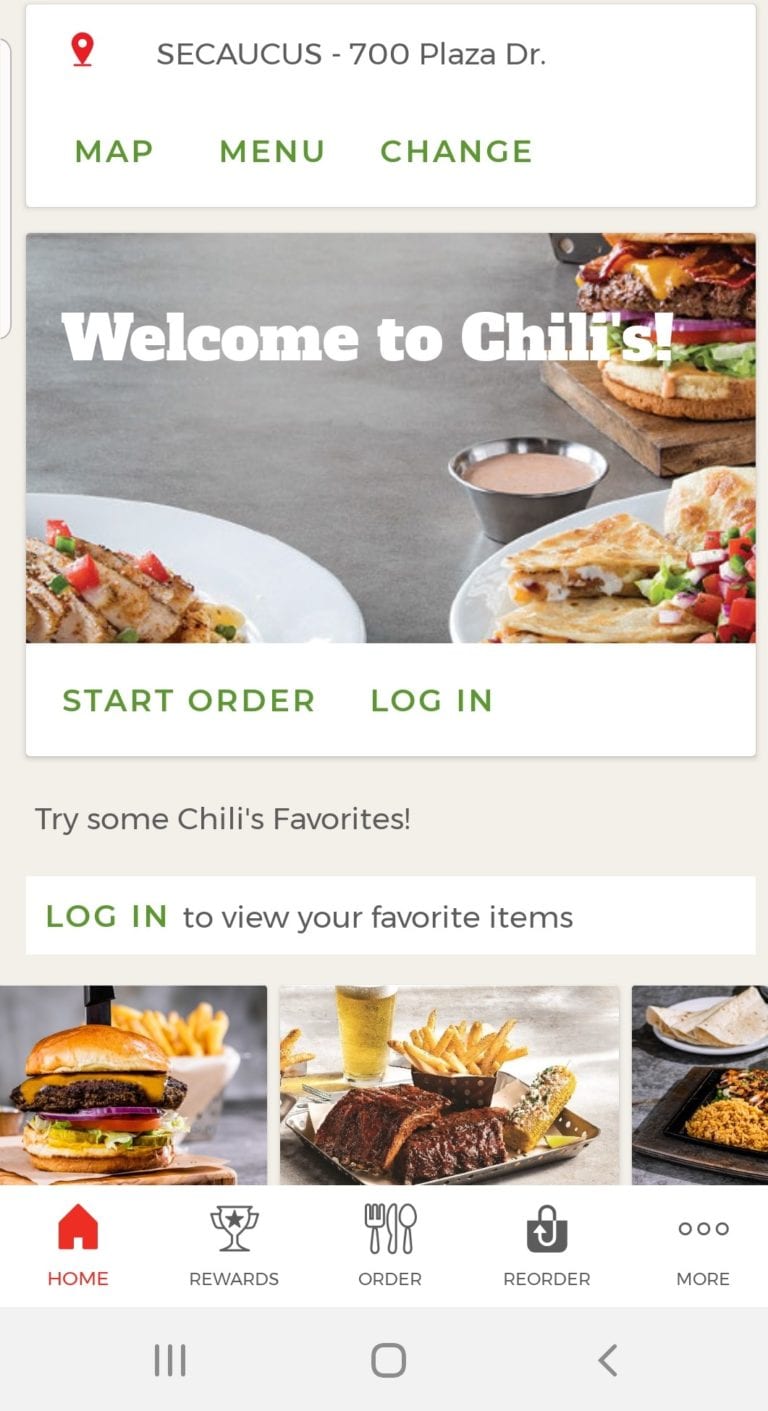Image resolution: width=768 pixels, height=1411 pixels.
Task: Tap the Android recent apps button
Action: [x=170, y=1359]
